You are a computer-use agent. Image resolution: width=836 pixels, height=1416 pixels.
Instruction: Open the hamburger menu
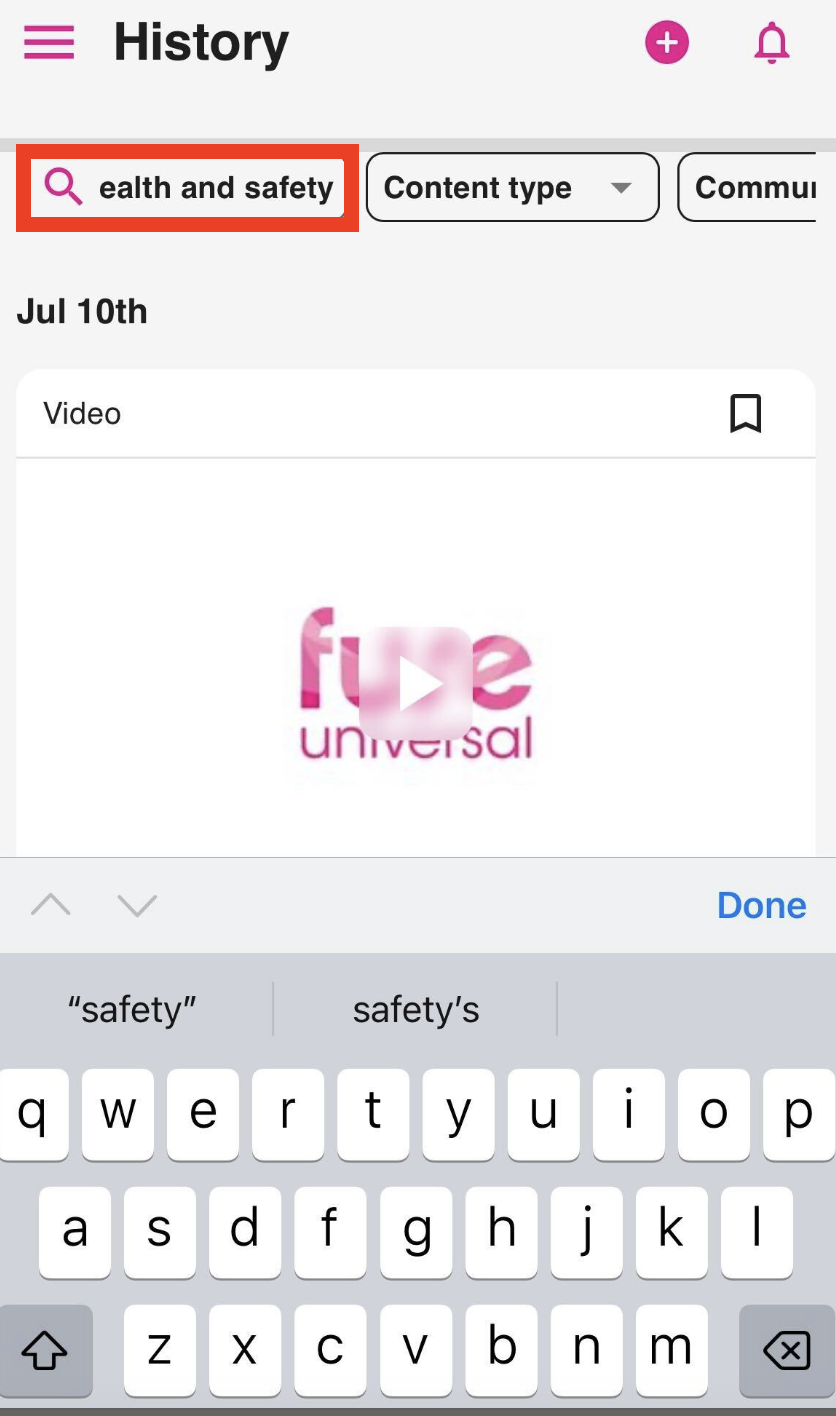(x=48, y=43)
